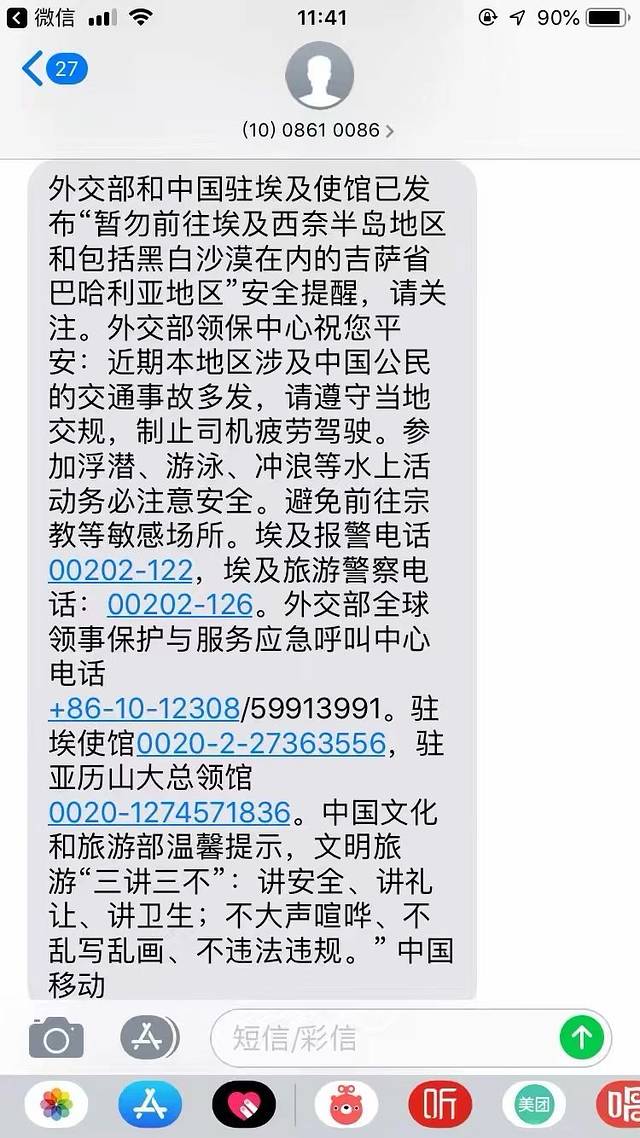Dial Alexandria consulate 0020-1274571836
Viewport: 640px width, 1138px height.
click(169, 811)
